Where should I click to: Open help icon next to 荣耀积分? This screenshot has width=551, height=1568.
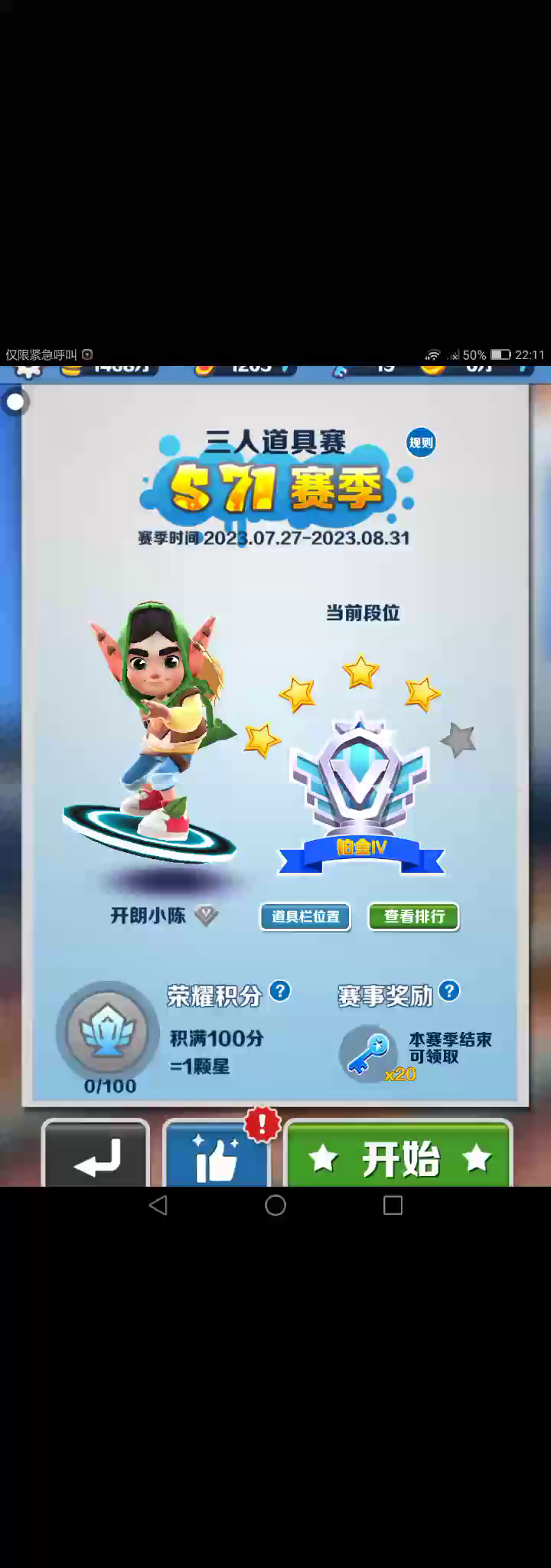pyautogui.click(x=281, y=991)
